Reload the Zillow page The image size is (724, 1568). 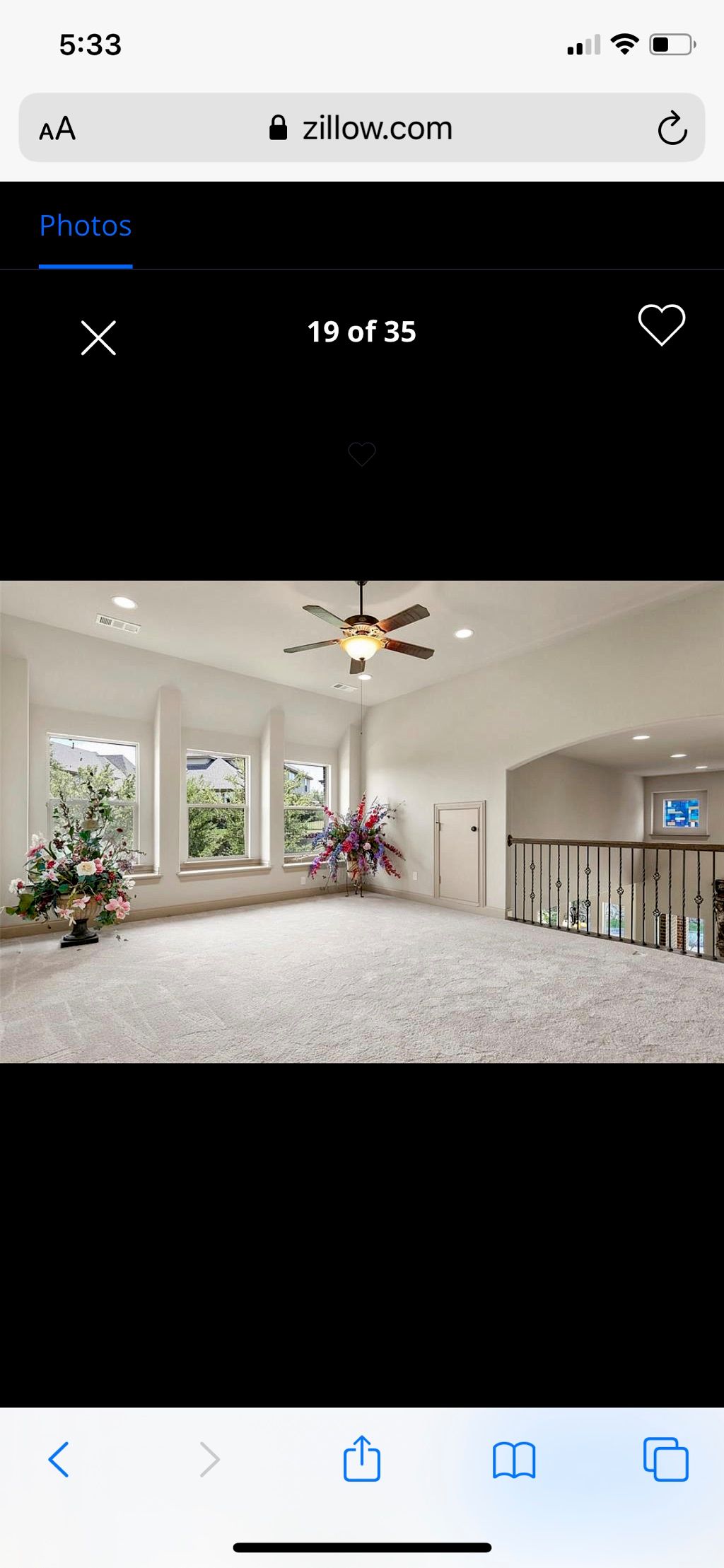[x=672, y=129]
